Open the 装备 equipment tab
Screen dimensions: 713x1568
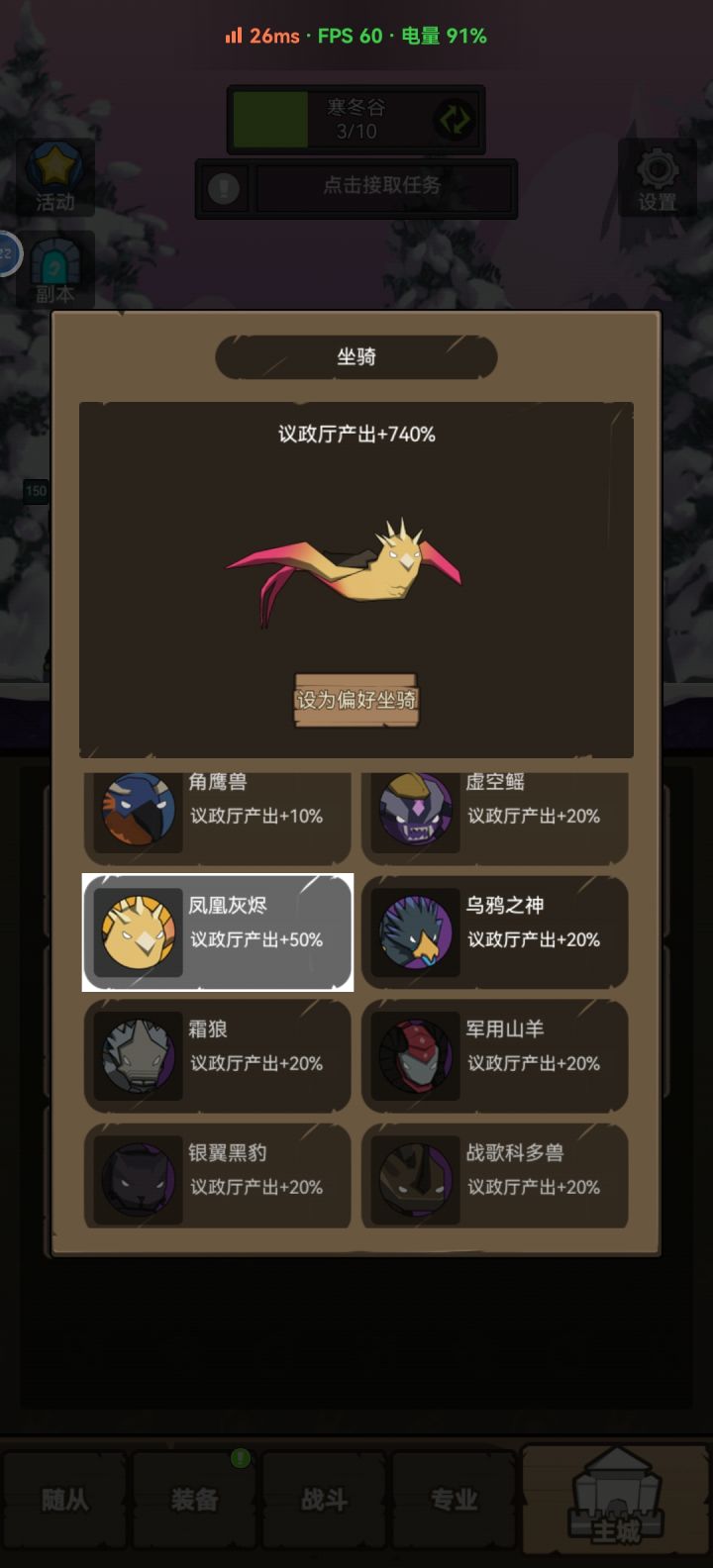(194, 1500)
